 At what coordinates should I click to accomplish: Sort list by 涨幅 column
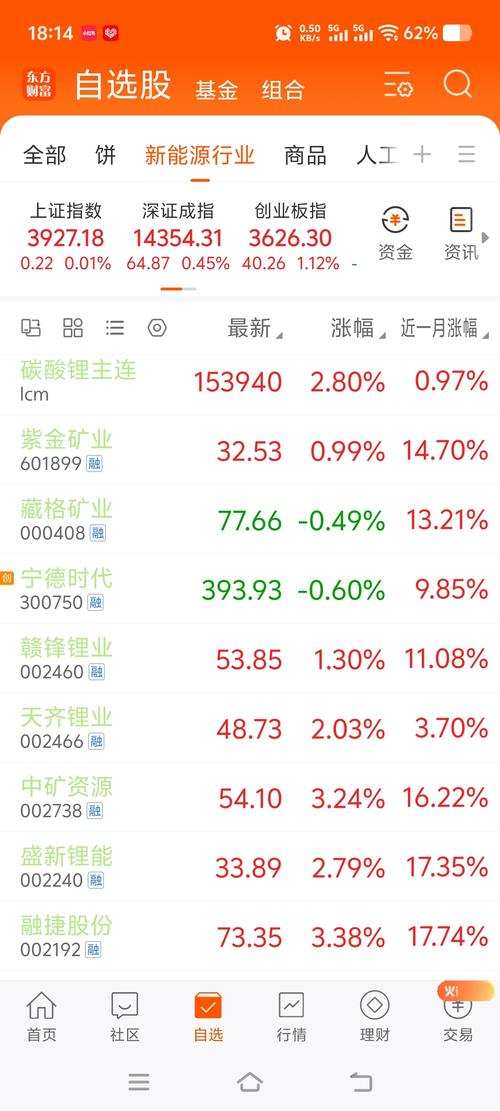(358, 328)
